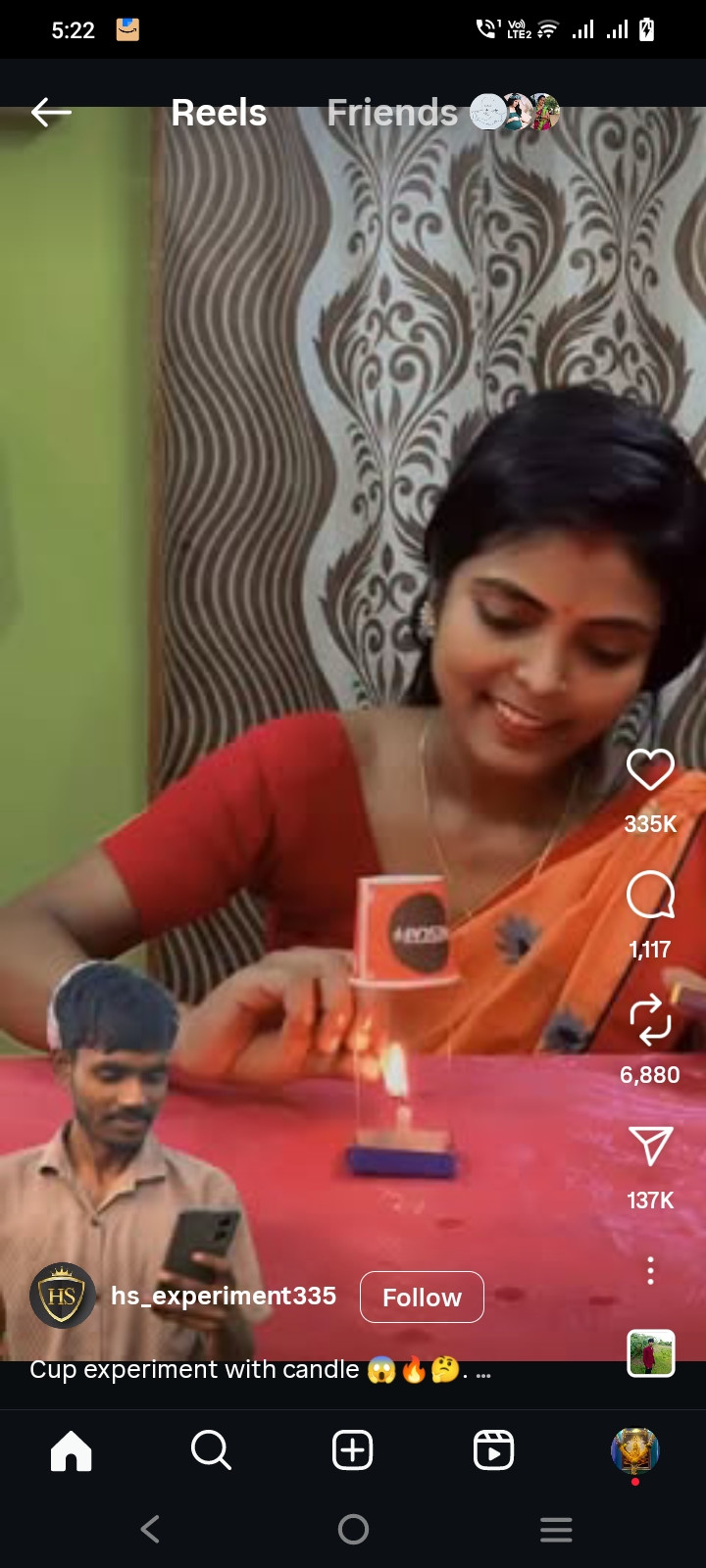
Task: Open my profile tab
Action: pyautogui.click(x=634, y=1450)
